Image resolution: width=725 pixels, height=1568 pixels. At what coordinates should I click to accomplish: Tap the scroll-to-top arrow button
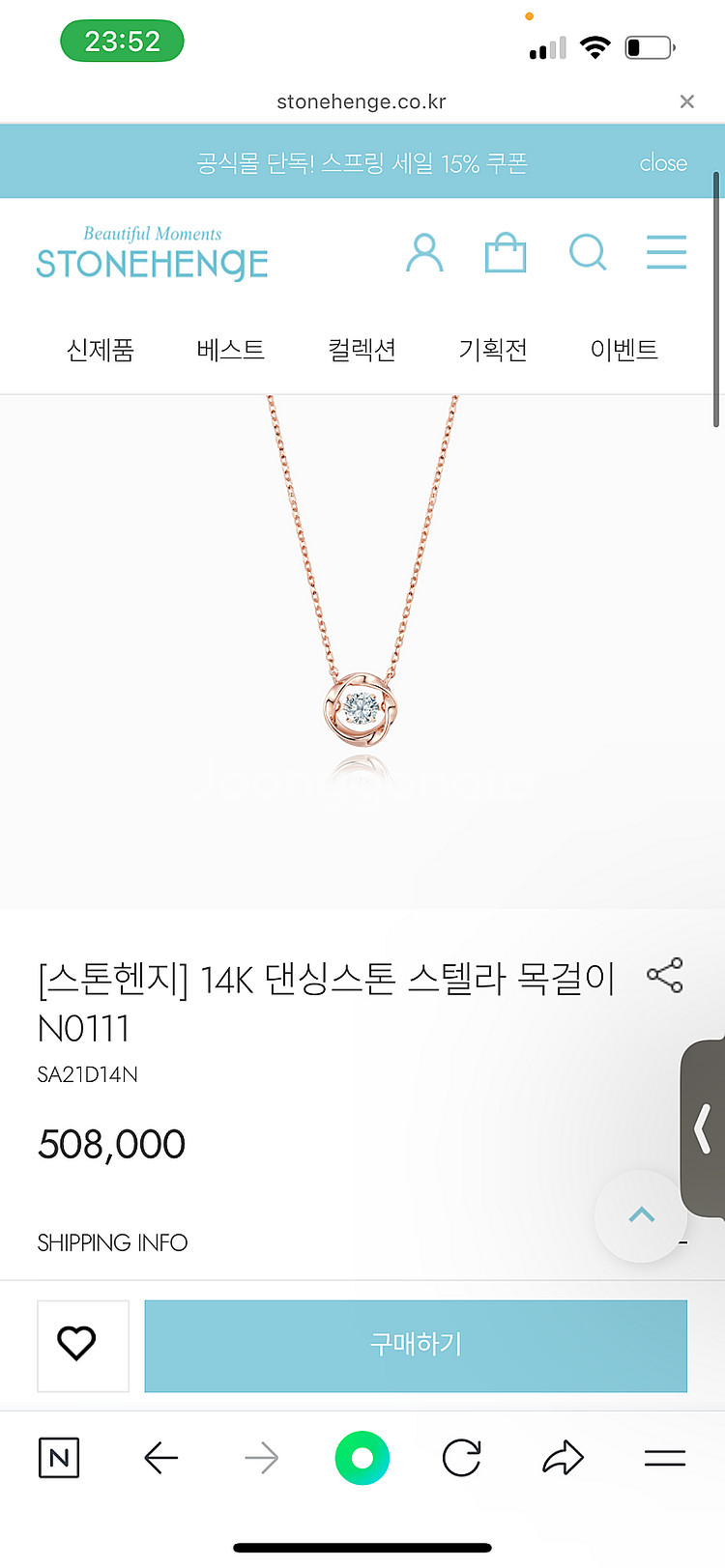641,1215
